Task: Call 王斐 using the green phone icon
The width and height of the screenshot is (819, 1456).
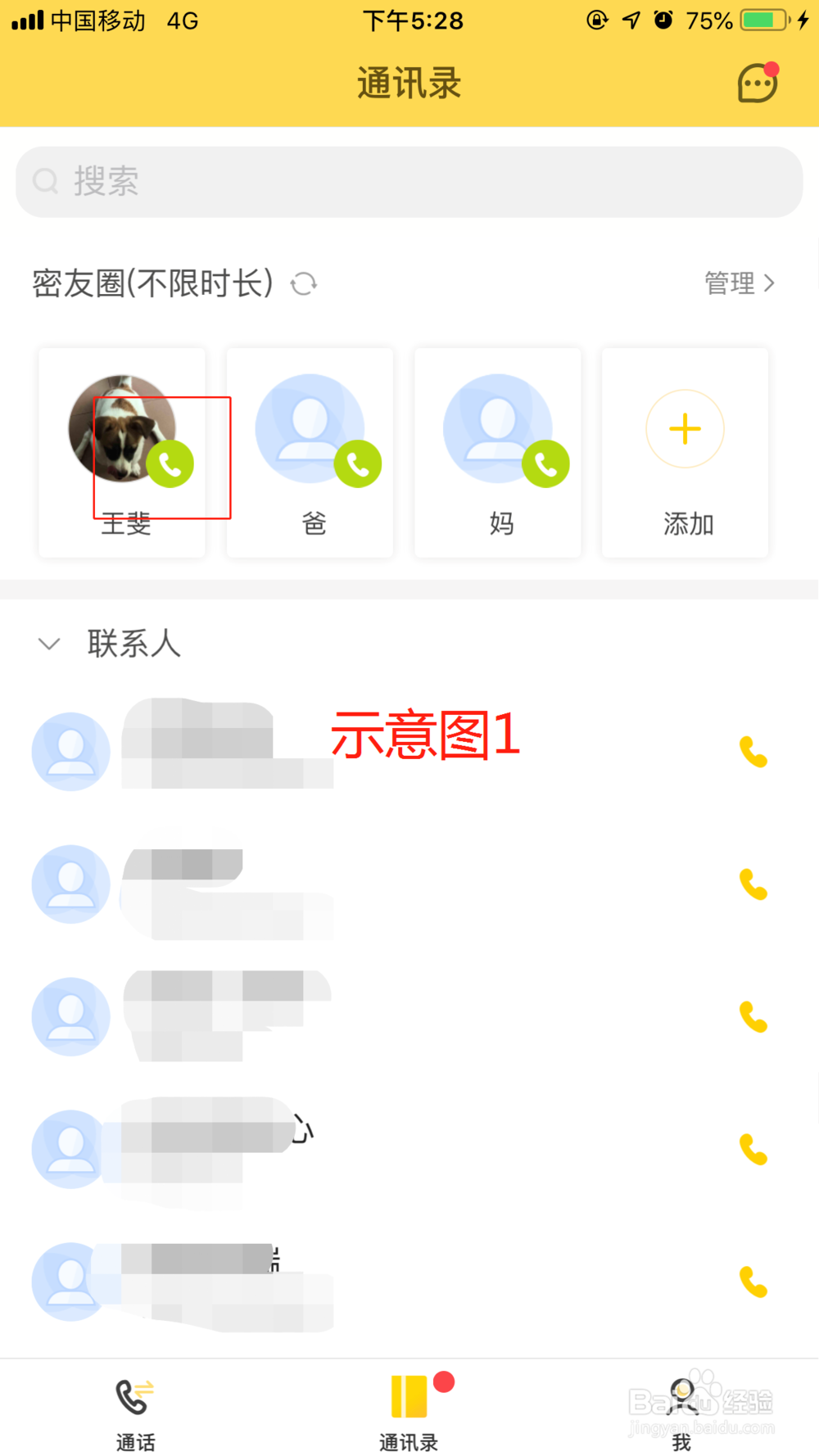Action: click(171, 463)
